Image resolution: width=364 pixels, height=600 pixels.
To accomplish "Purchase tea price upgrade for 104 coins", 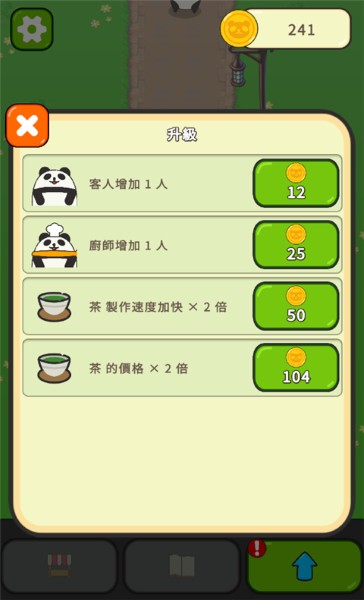I will coord(296,368).
